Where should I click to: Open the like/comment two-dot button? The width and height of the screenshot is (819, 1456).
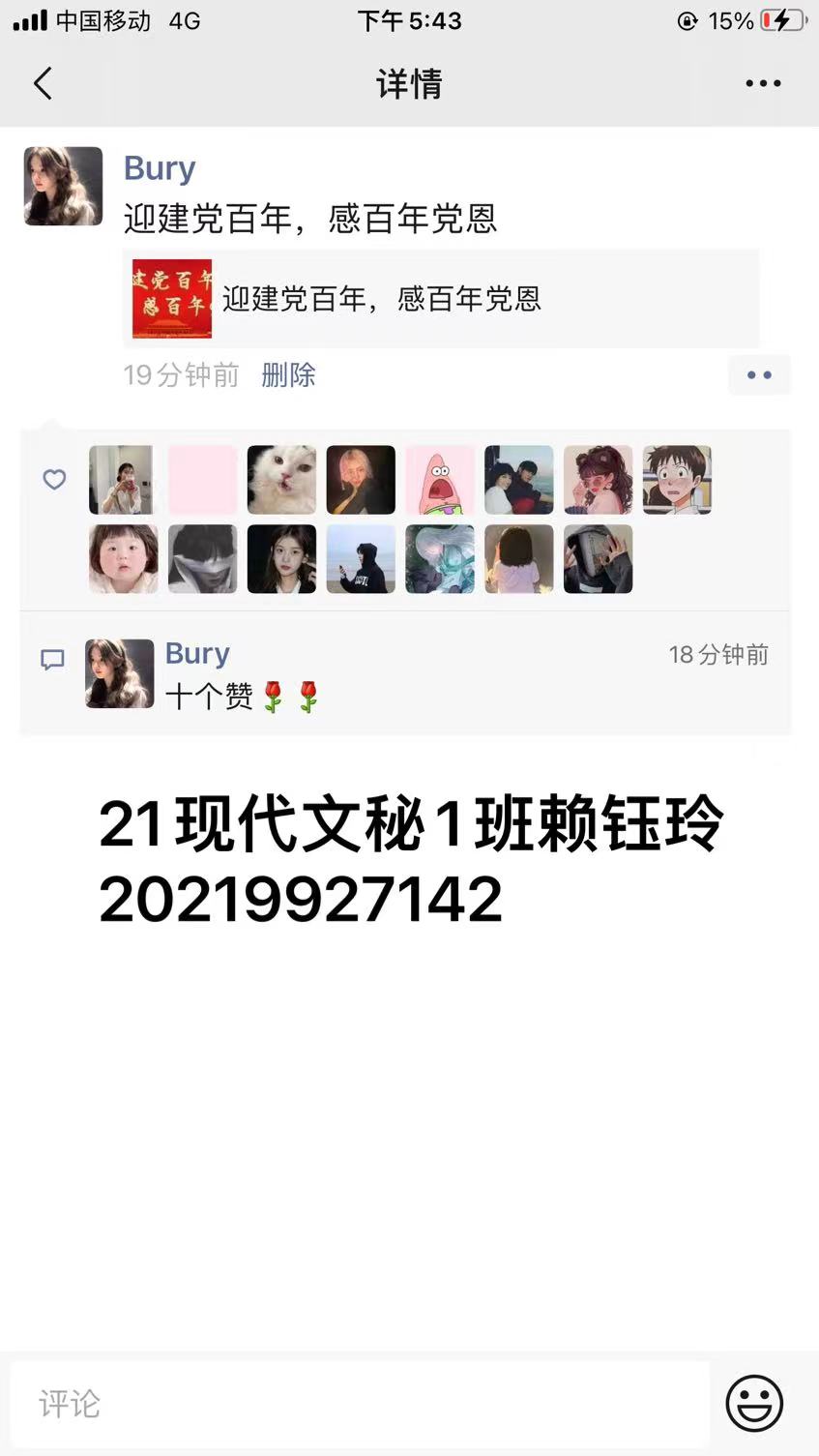[759, 375]
